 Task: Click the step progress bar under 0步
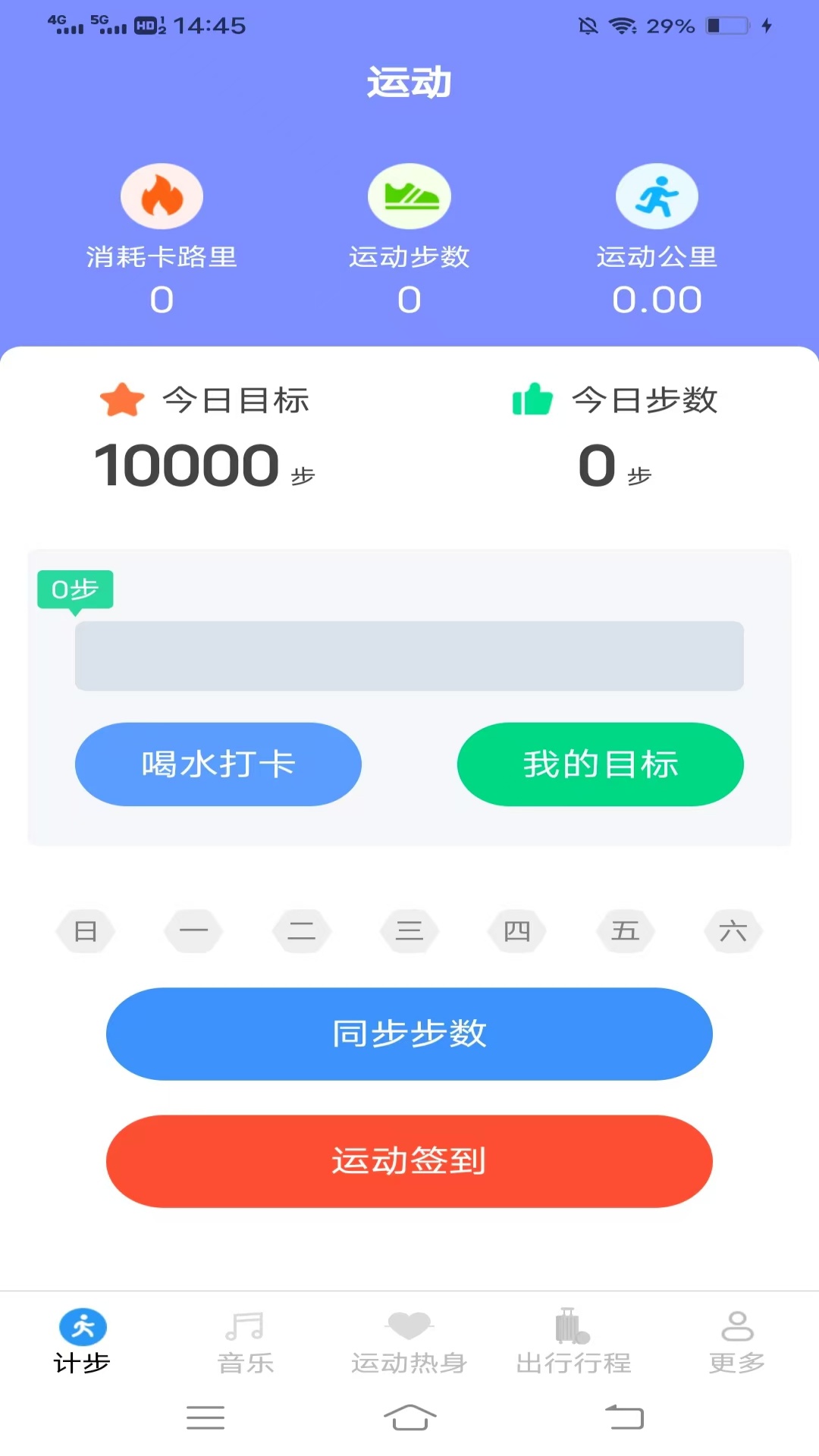[x=409, y=655]
